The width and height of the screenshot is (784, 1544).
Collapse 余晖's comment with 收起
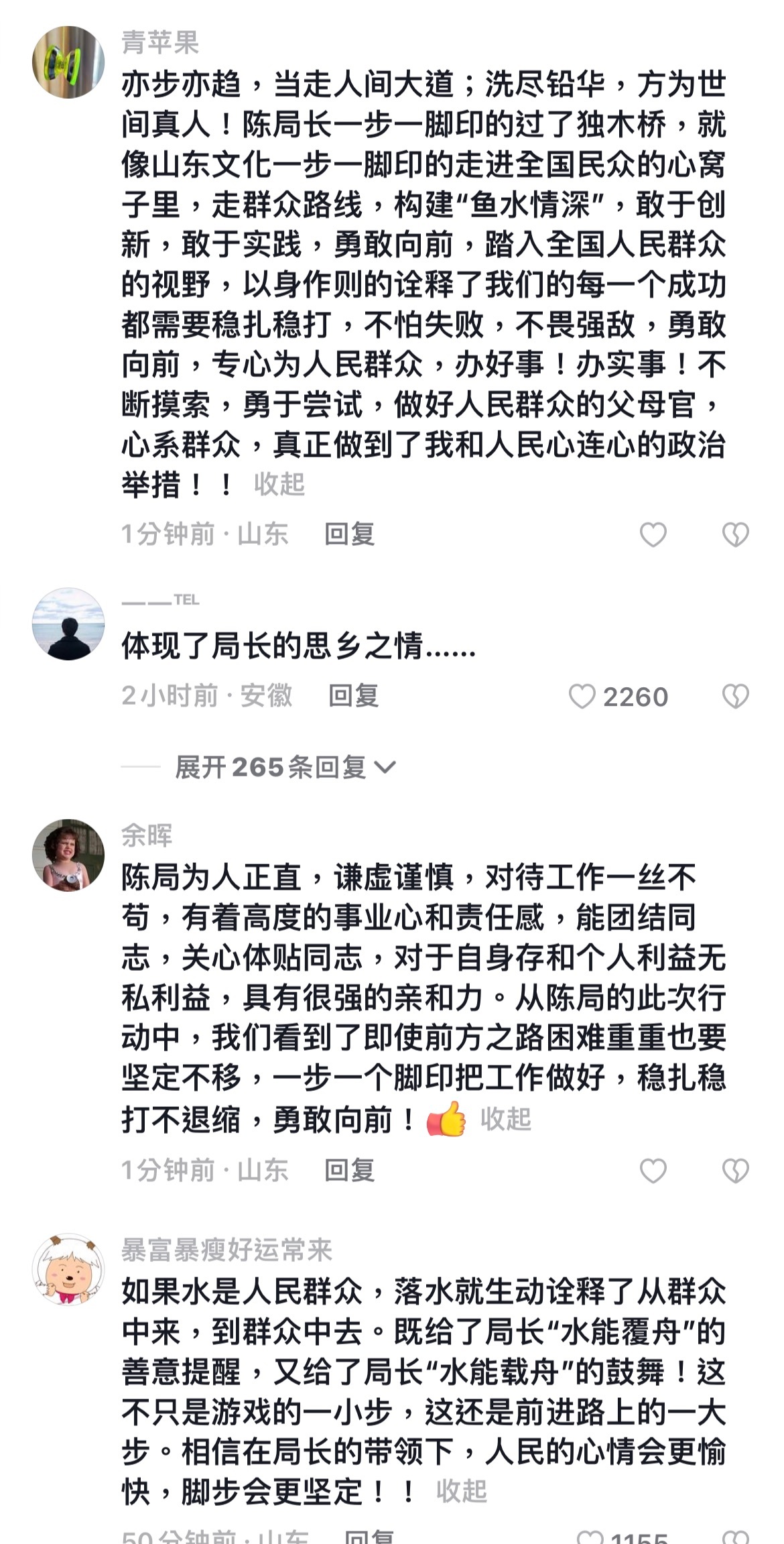tap(506, 1119)
